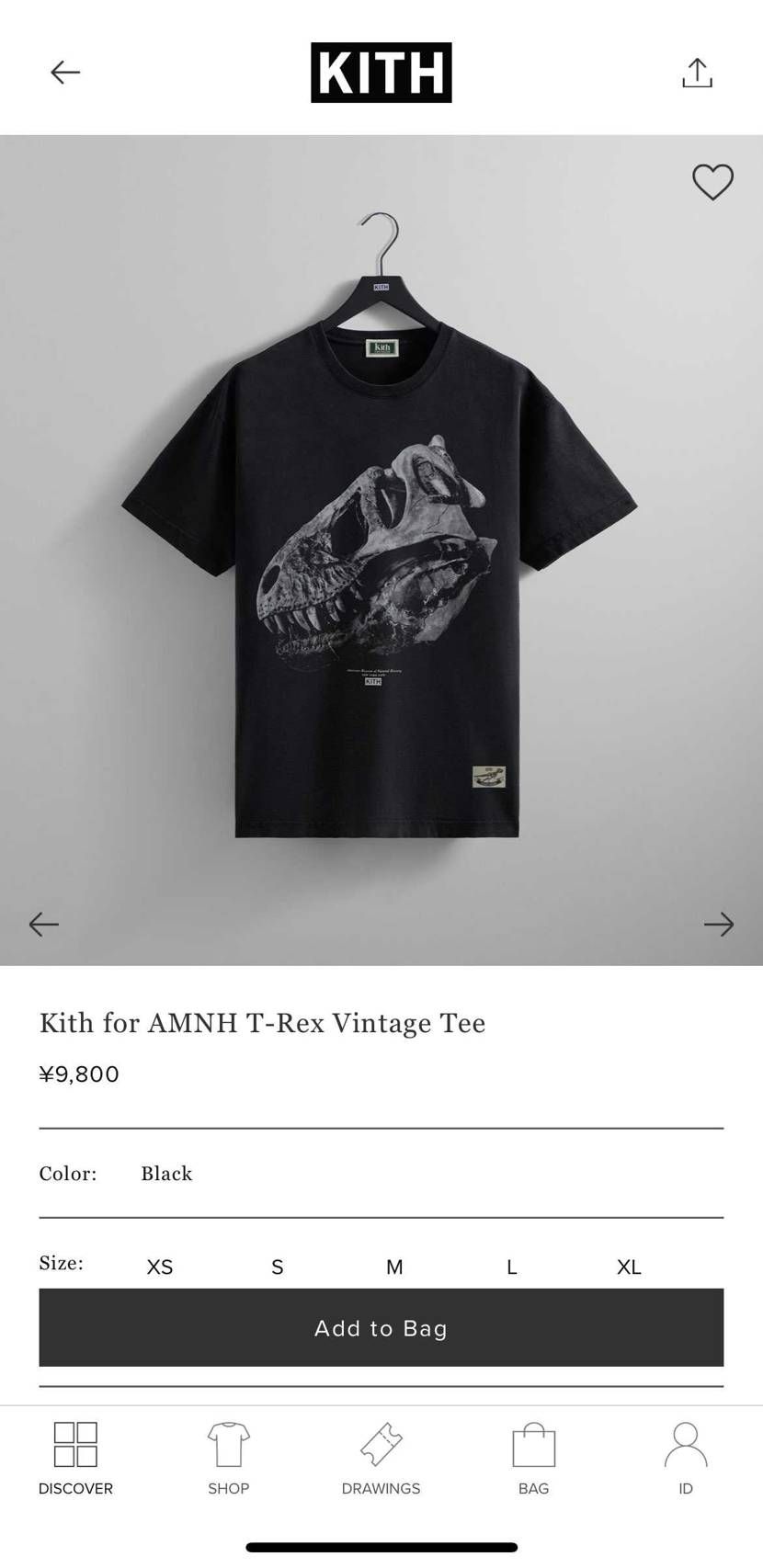Screen dimensions: 763x1568
Task: Show the previous product image
Action: coord(43,924)
